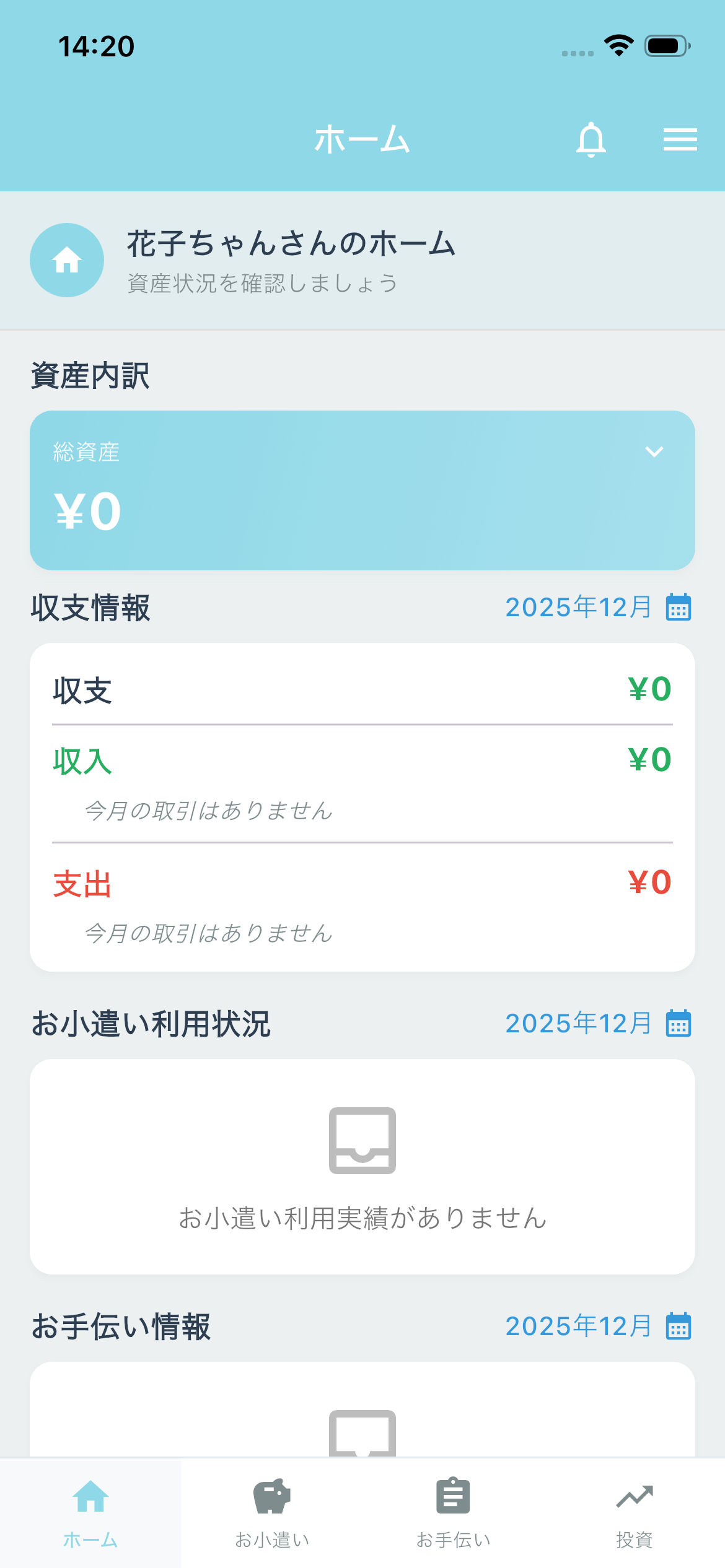This screenshot has height=1568, width=725.
Task: Select the 収支 balance row showing ¥0
Action: coord(362,689)
